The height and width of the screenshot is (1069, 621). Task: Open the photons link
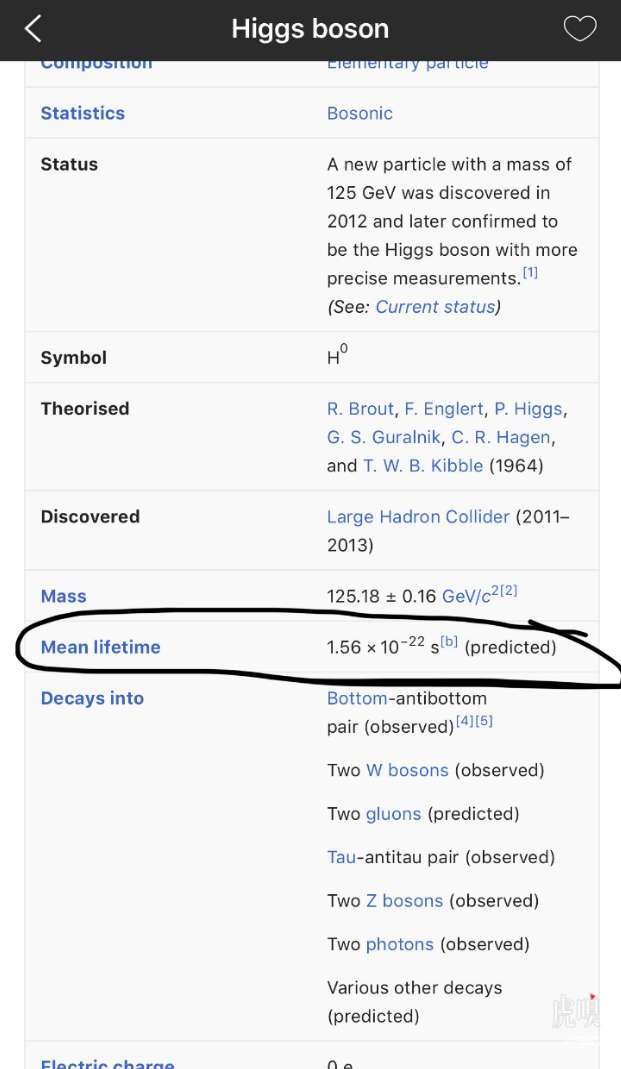[x=399, y=944]
